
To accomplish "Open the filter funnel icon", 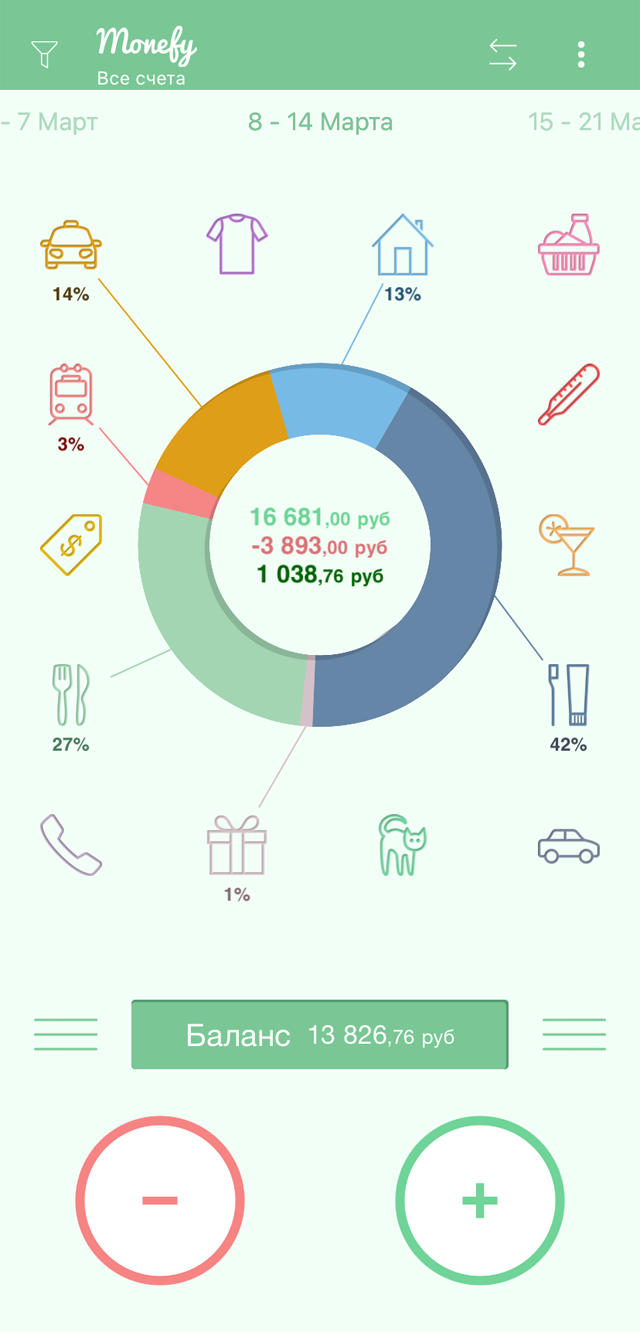I will click(x=44, y=53).
